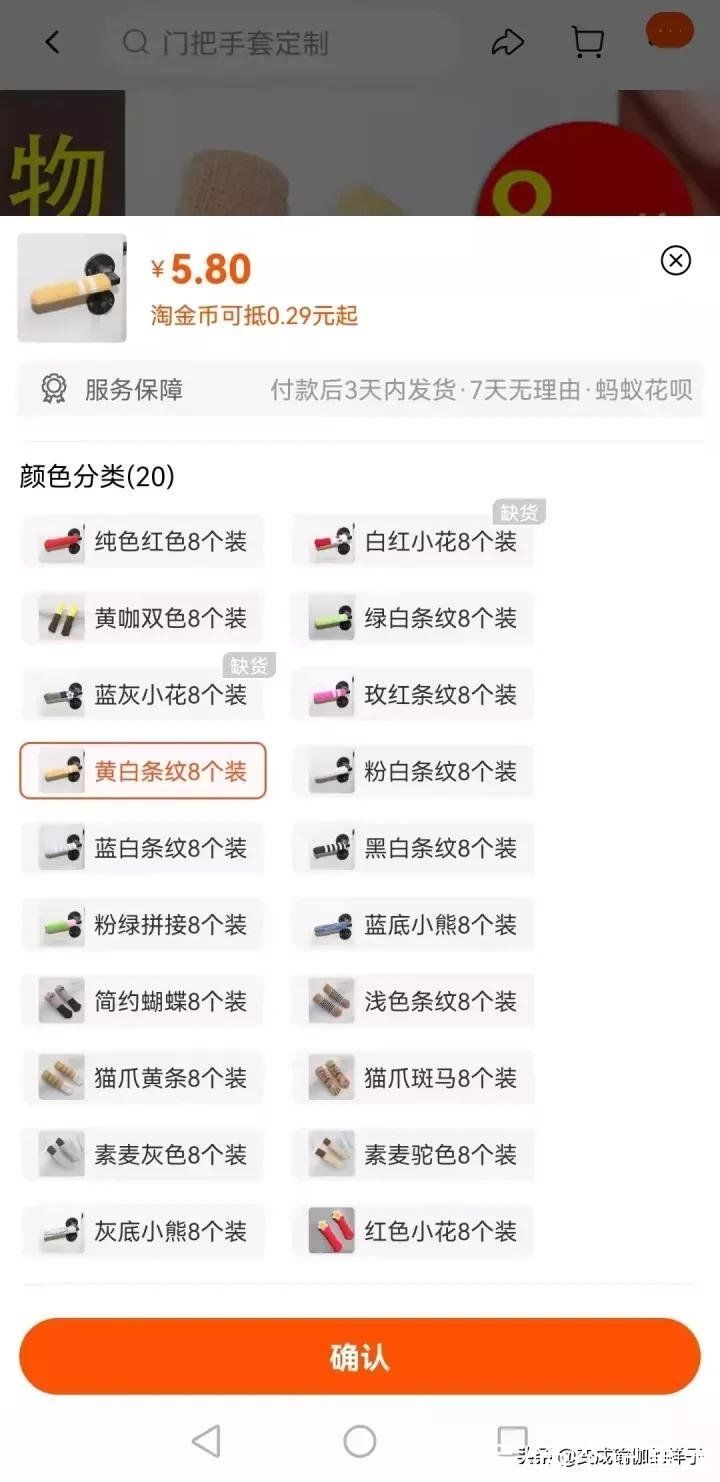
Task: Select 灰底小熊8个装 option
Action: [143, 1231]
